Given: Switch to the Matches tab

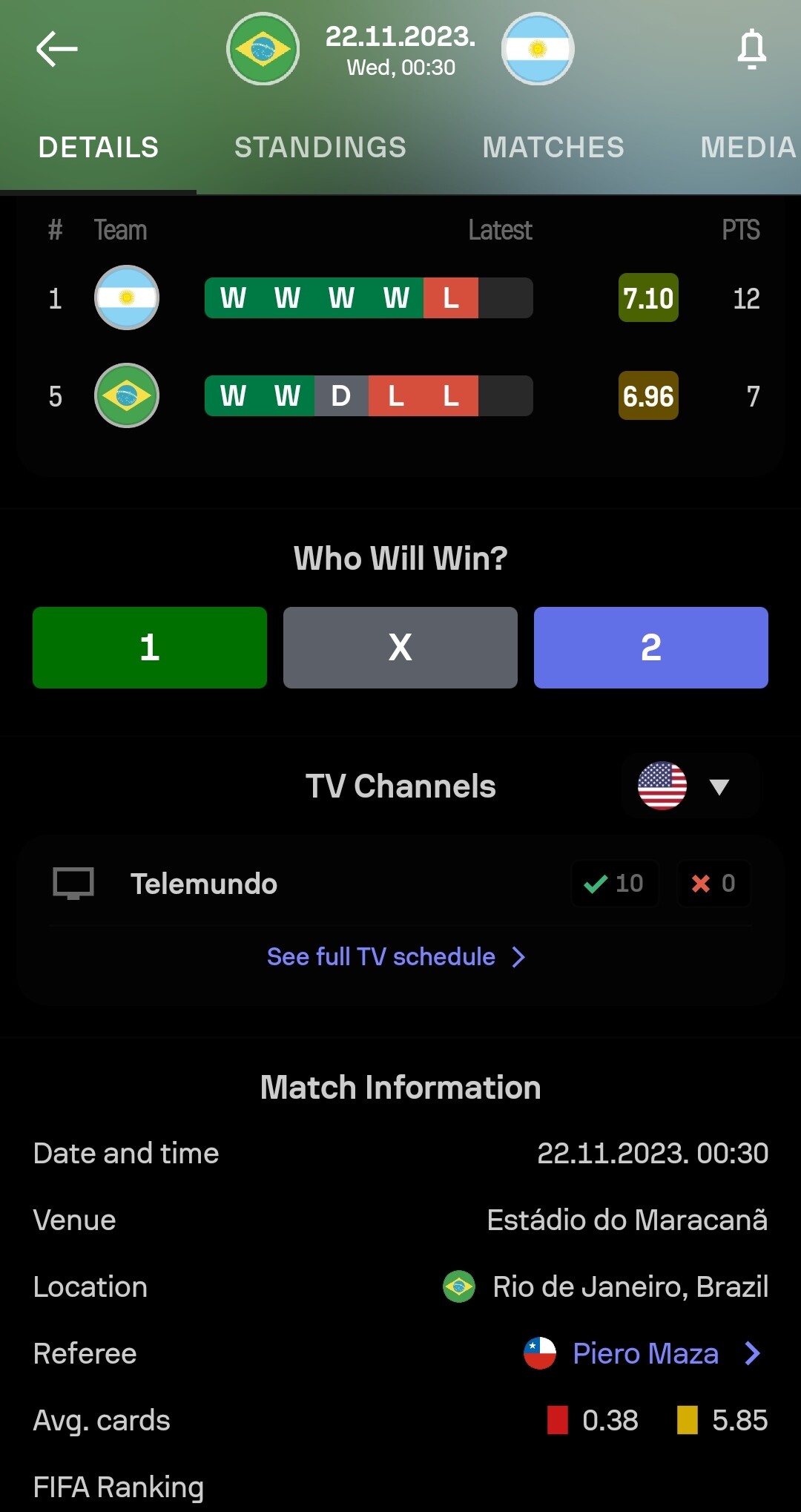Looking at the screenshot, I should pyautogui.click(x=553, y=147).
